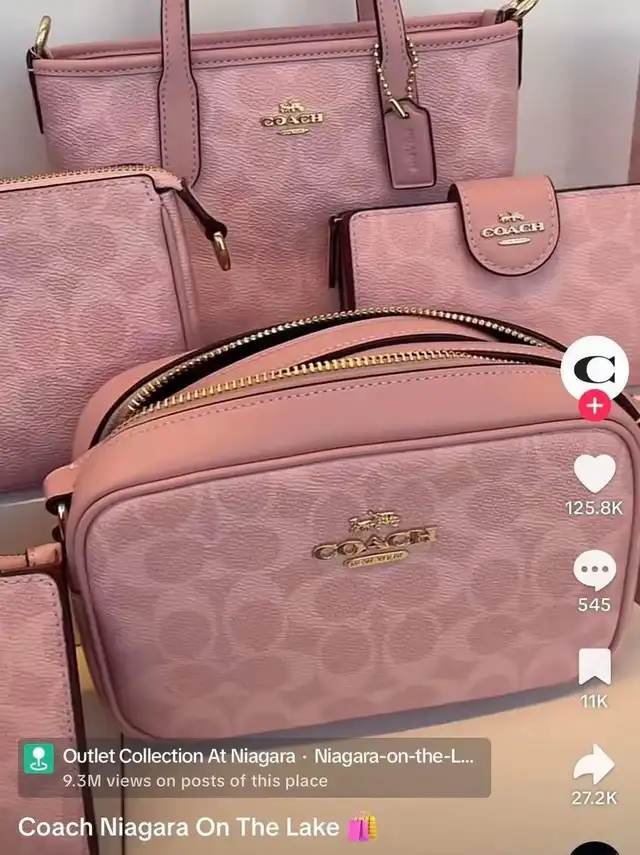Share this video using the arrow
The height and width of the screenshot is (855, 640).
594,764
